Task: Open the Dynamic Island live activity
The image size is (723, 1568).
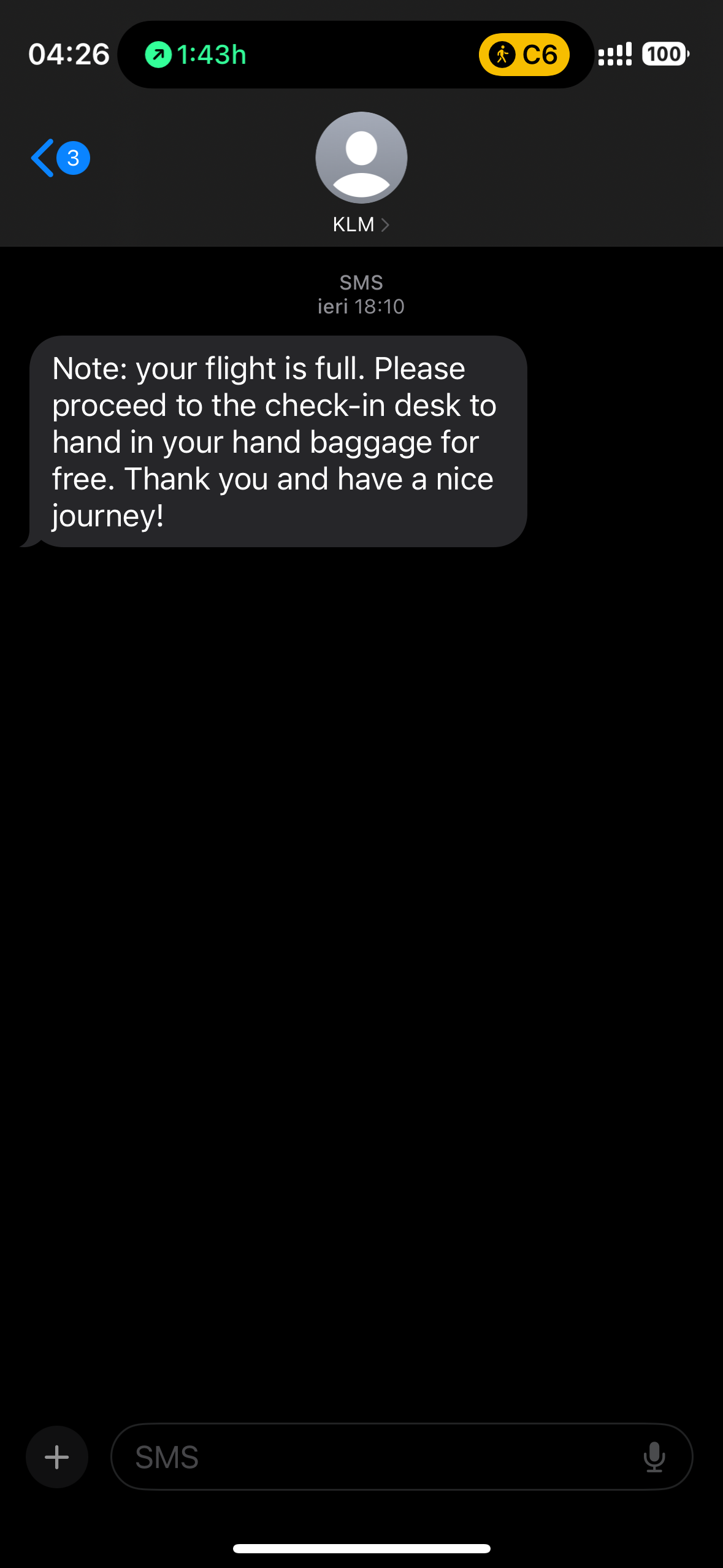Action: 356,55
